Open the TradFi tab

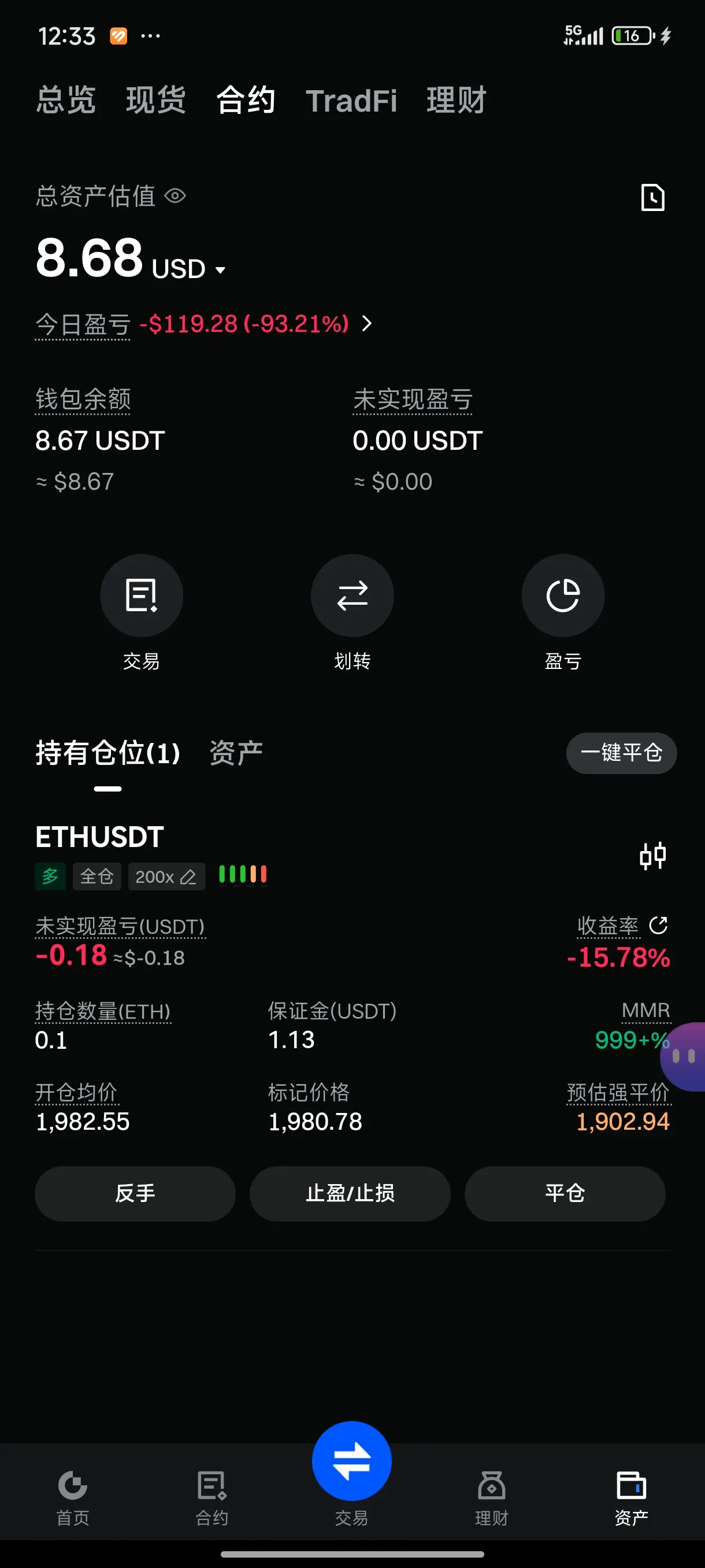coord(351,101)
